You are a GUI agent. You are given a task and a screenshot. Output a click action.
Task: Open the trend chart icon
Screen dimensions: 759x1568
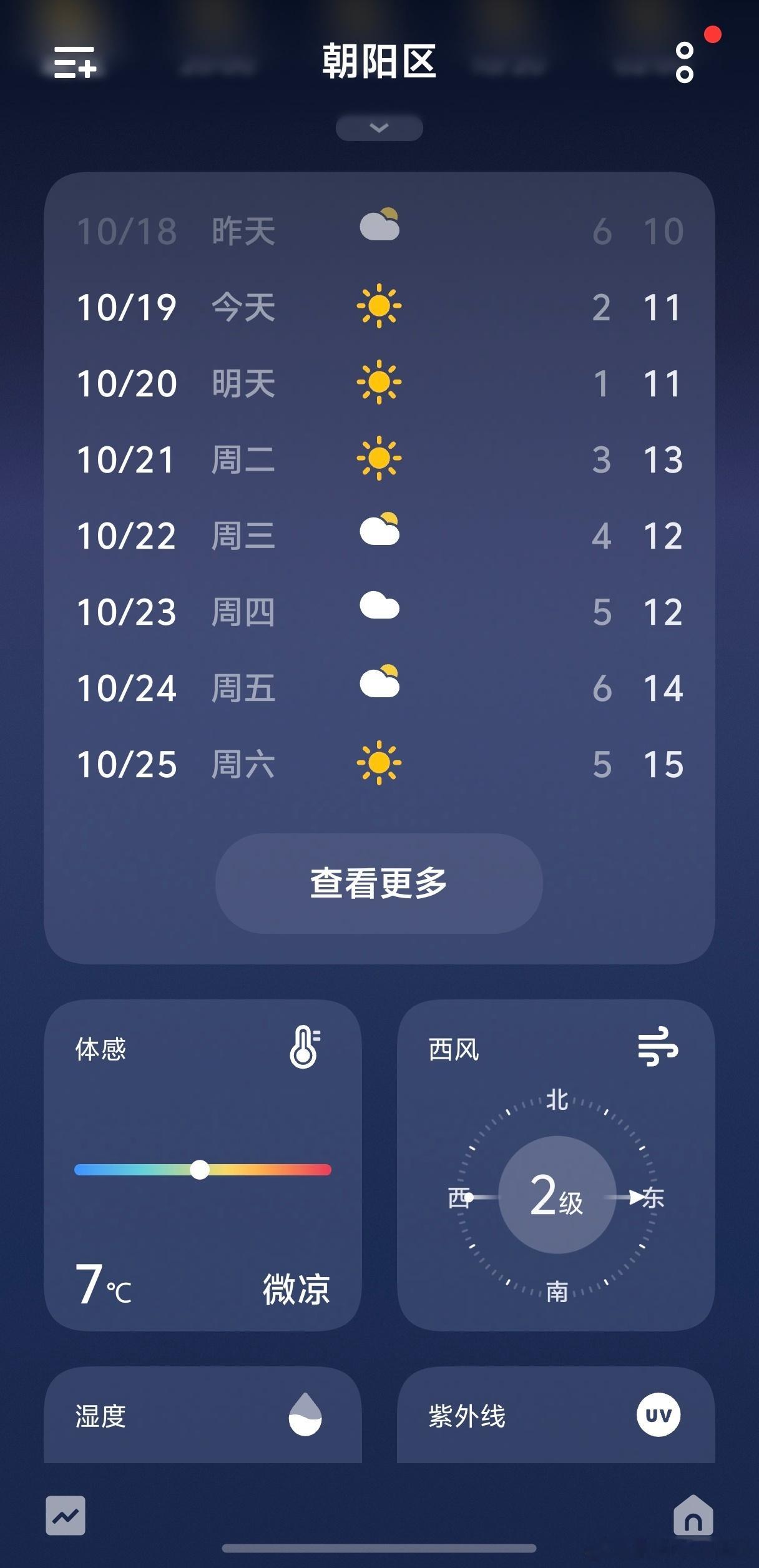66,1515
